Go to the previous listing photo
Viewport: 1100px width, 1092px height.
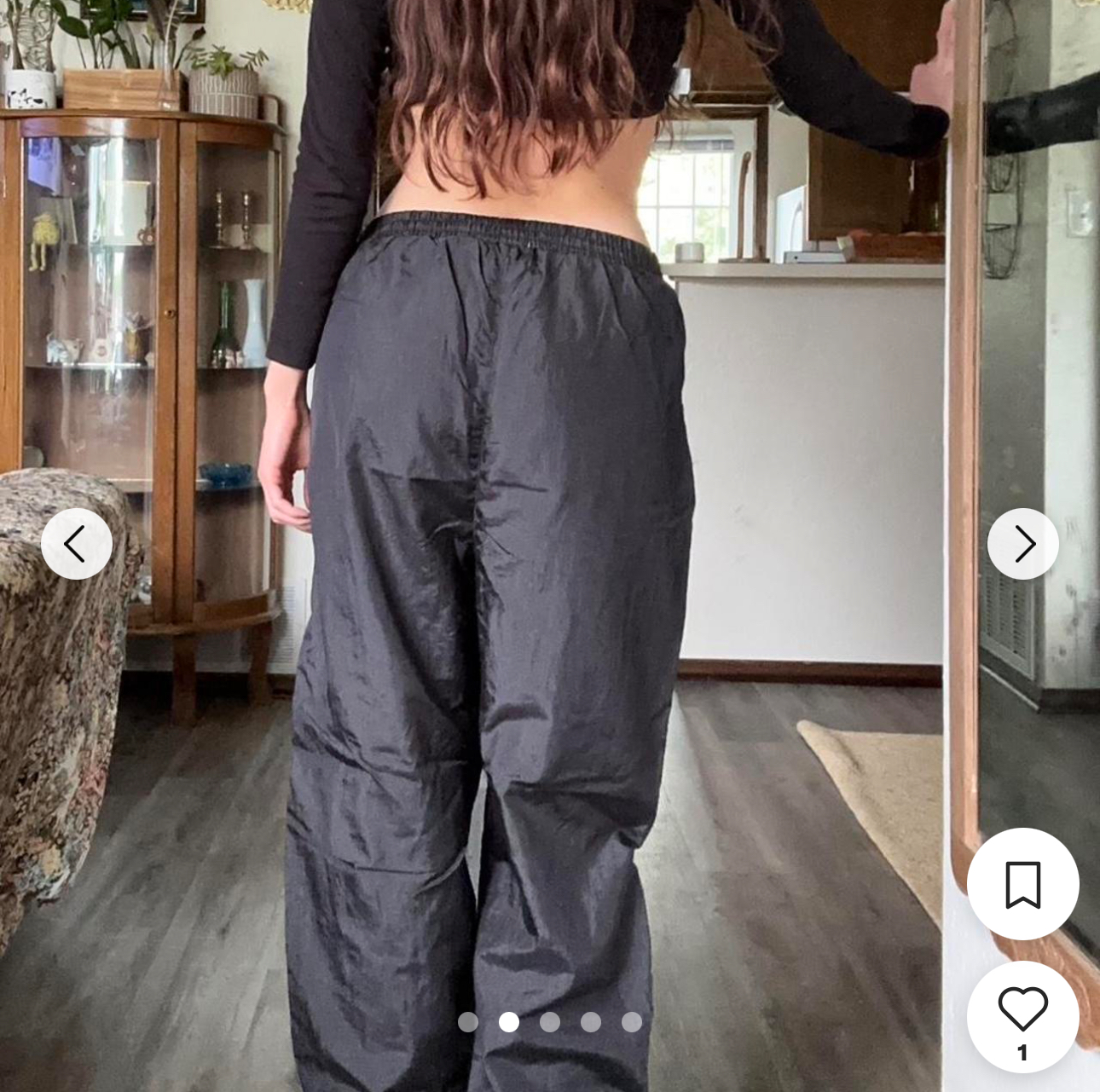(77, 544)
